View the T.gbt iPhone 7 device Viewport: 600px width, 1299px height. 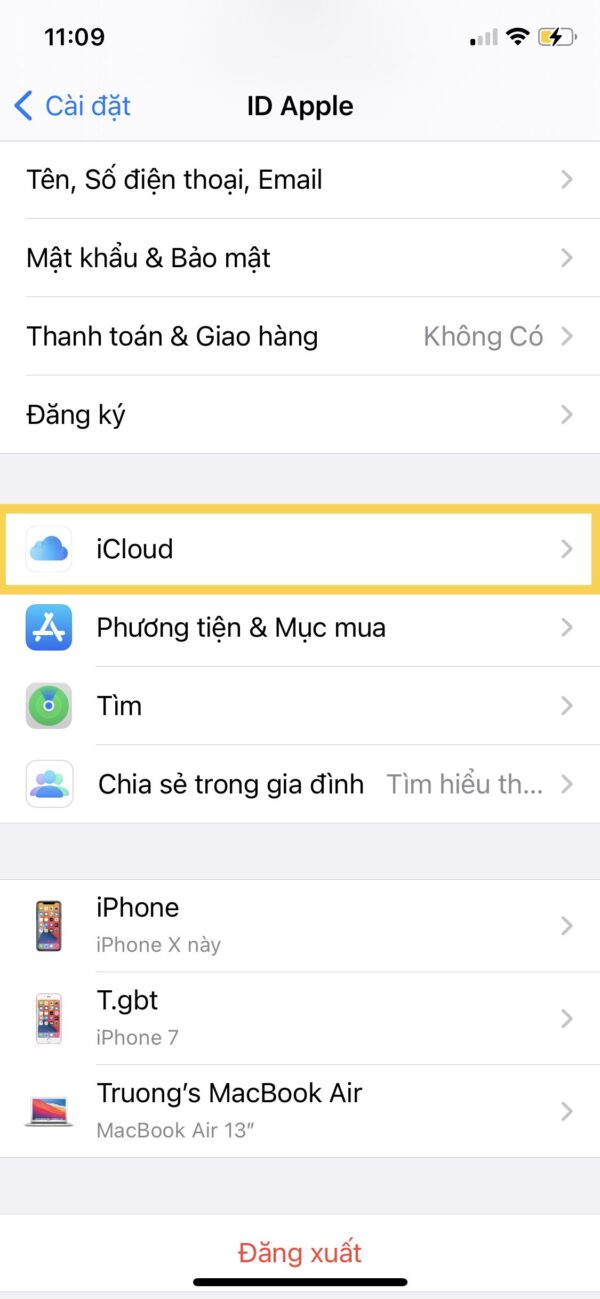click(300, 1017)
